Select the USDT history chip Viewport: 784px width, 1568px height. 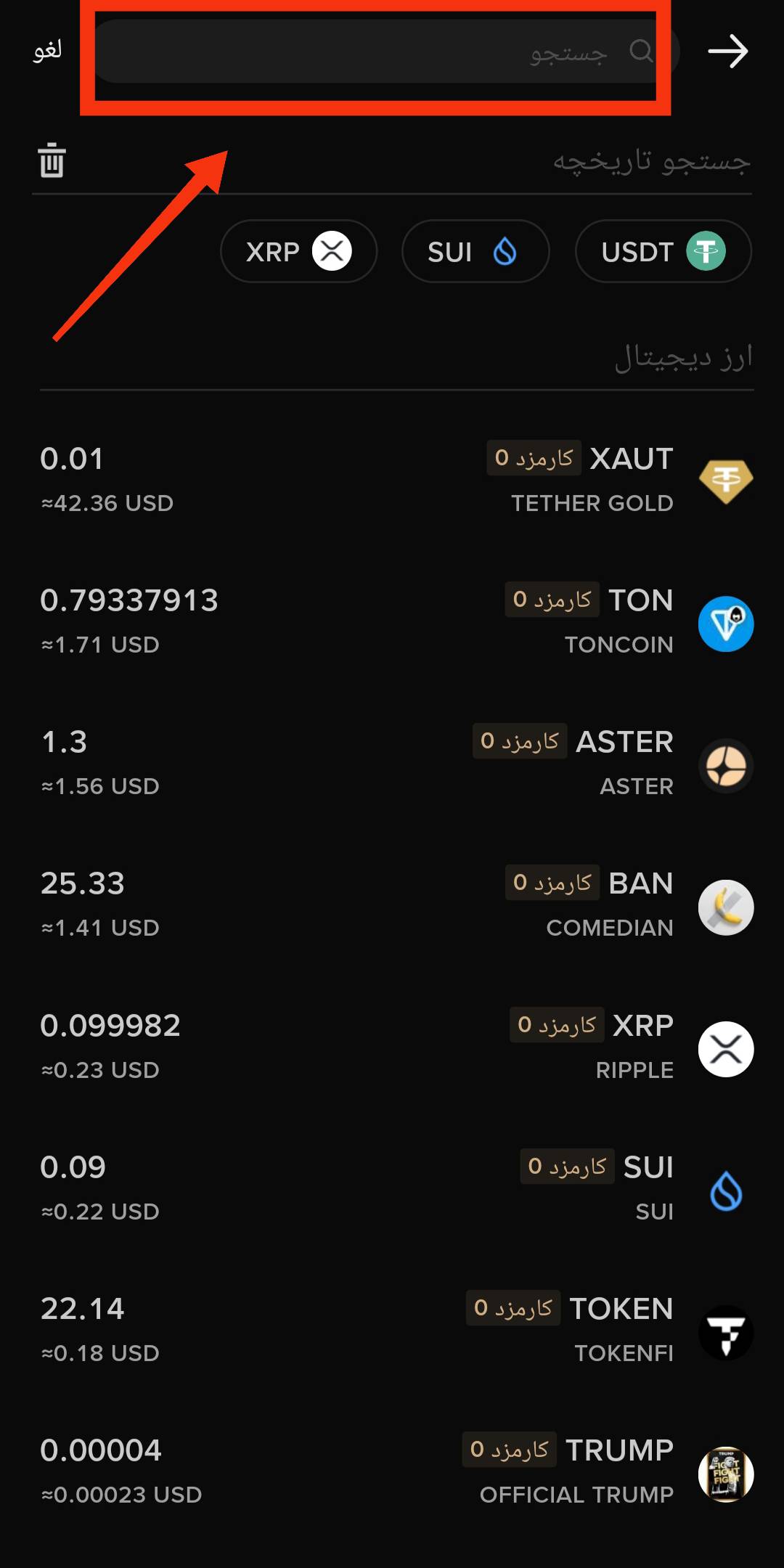[x=663, y=251]
